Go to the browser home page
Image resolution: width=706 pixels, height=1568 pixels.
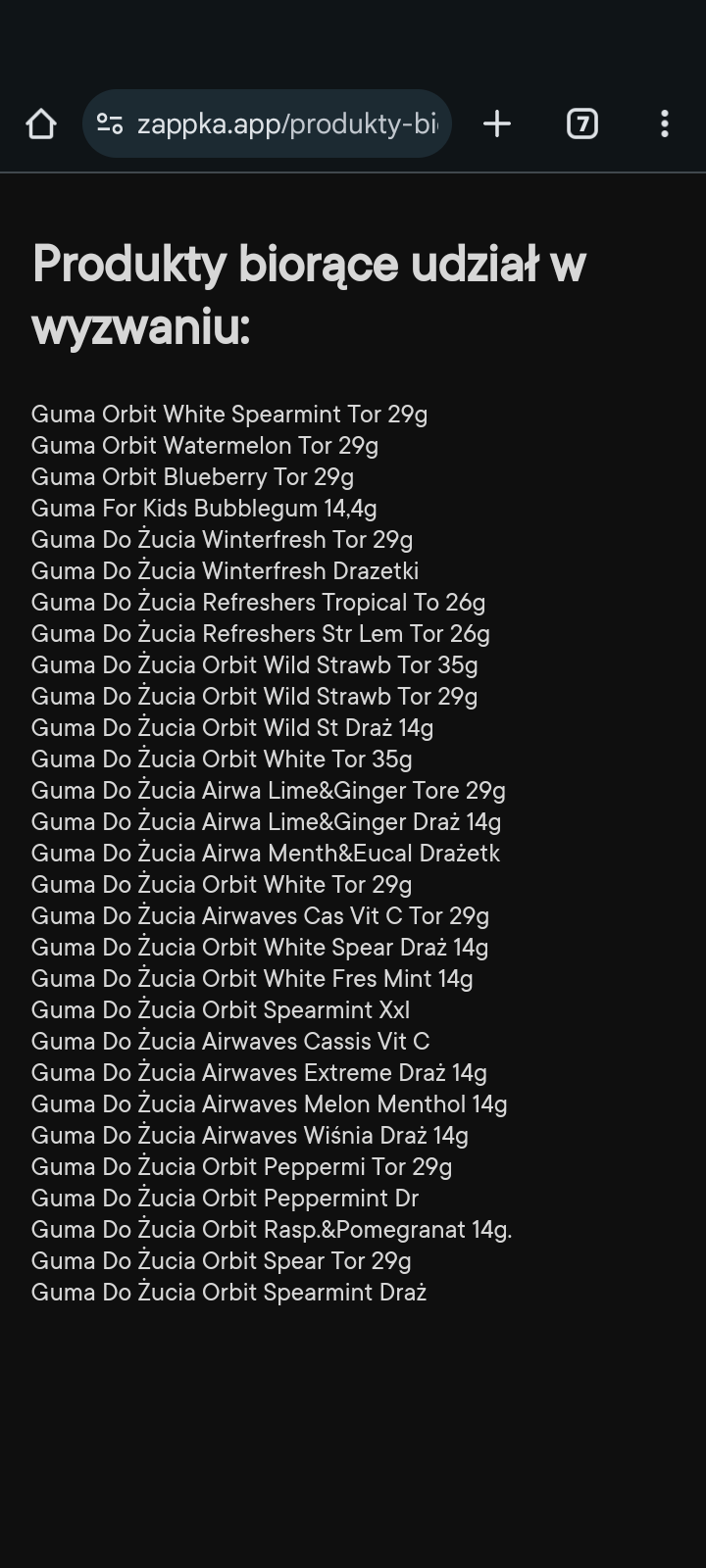pos(41,123)
